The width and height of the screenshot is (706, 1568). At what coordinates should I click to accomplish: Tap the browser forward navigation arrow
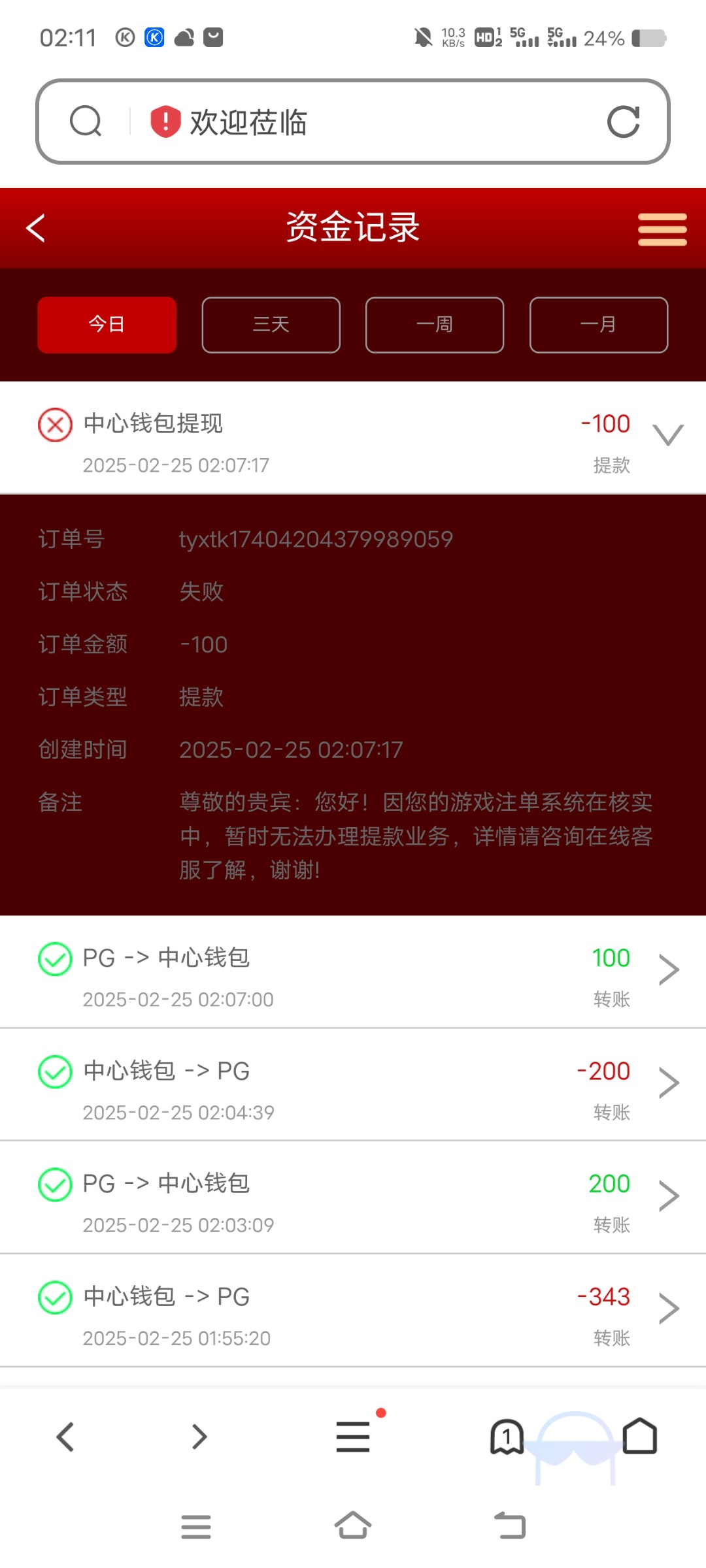click(199, 1437)
